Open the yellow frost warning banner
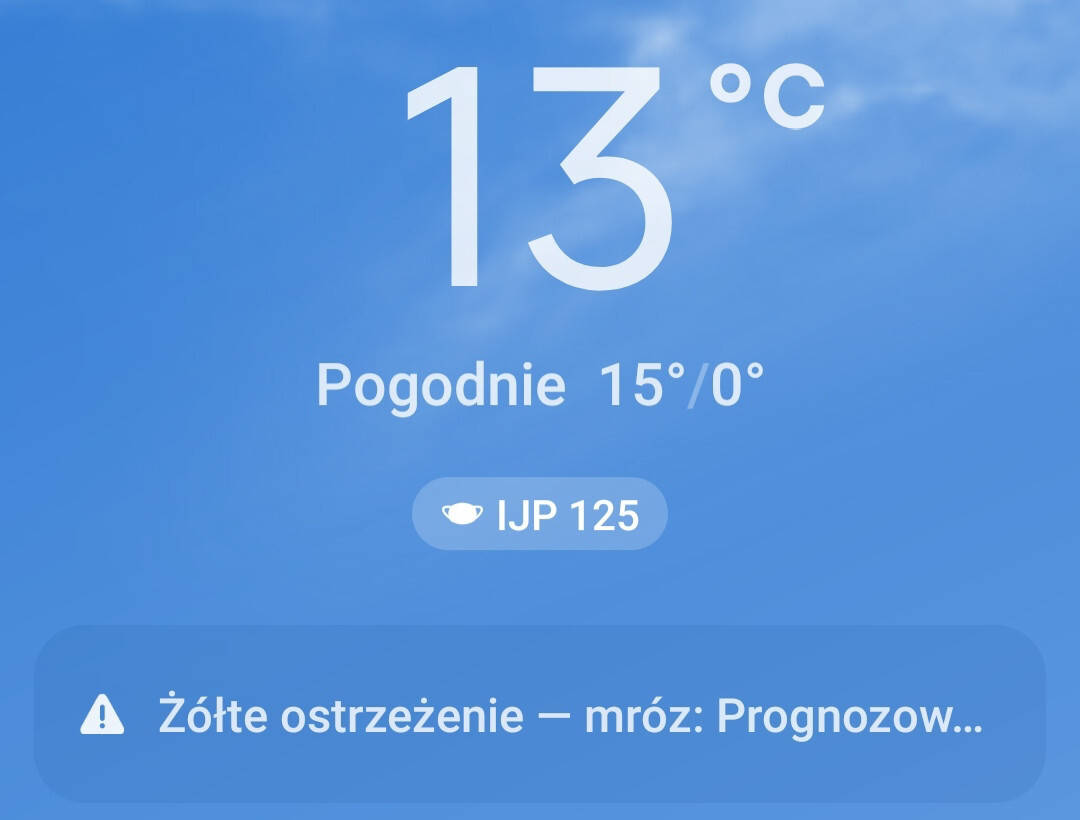1080x820 pixels. click(540, 715)
